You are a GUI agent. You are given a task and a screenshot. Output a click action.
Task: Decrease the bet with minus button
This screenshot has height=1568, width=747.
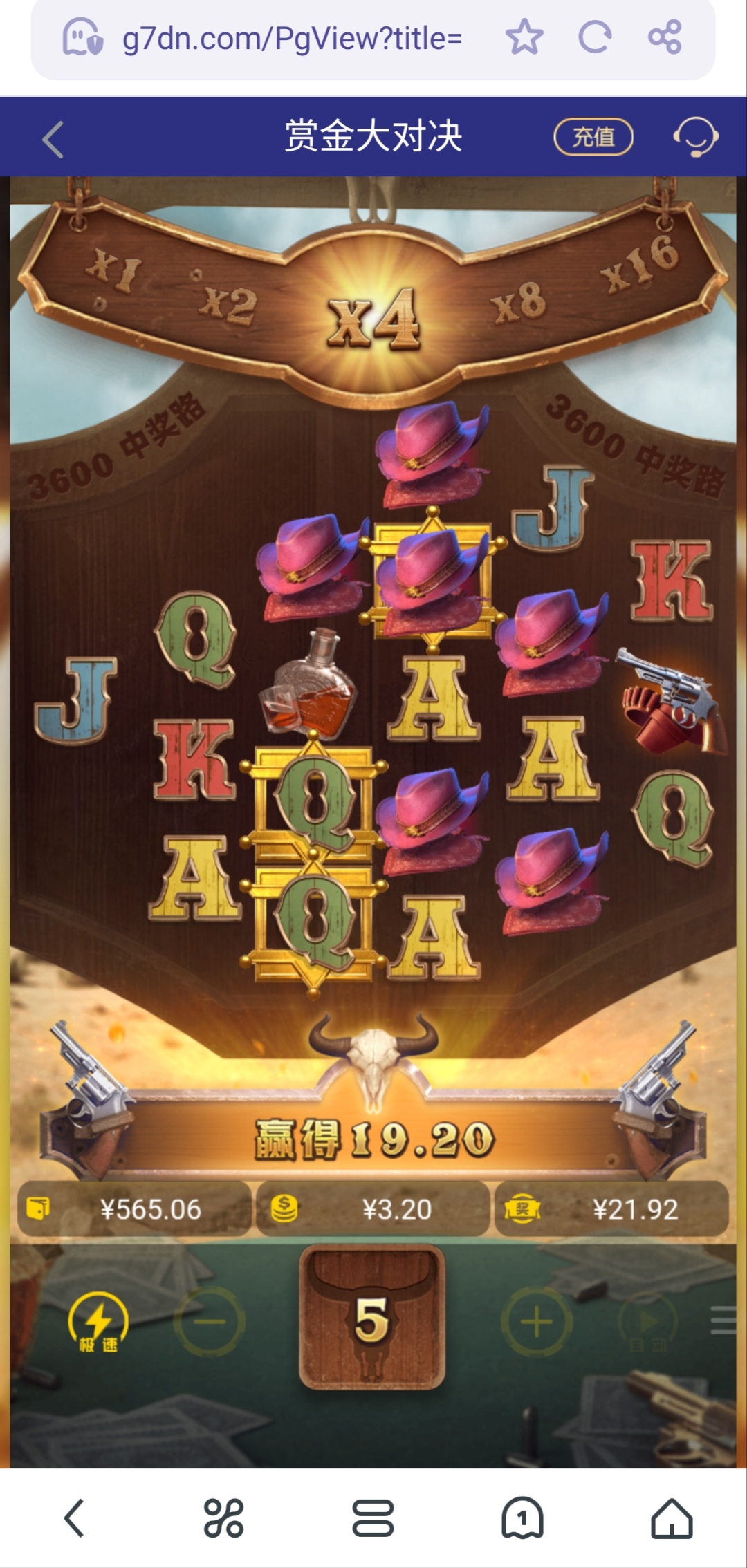click(210, 1322)
